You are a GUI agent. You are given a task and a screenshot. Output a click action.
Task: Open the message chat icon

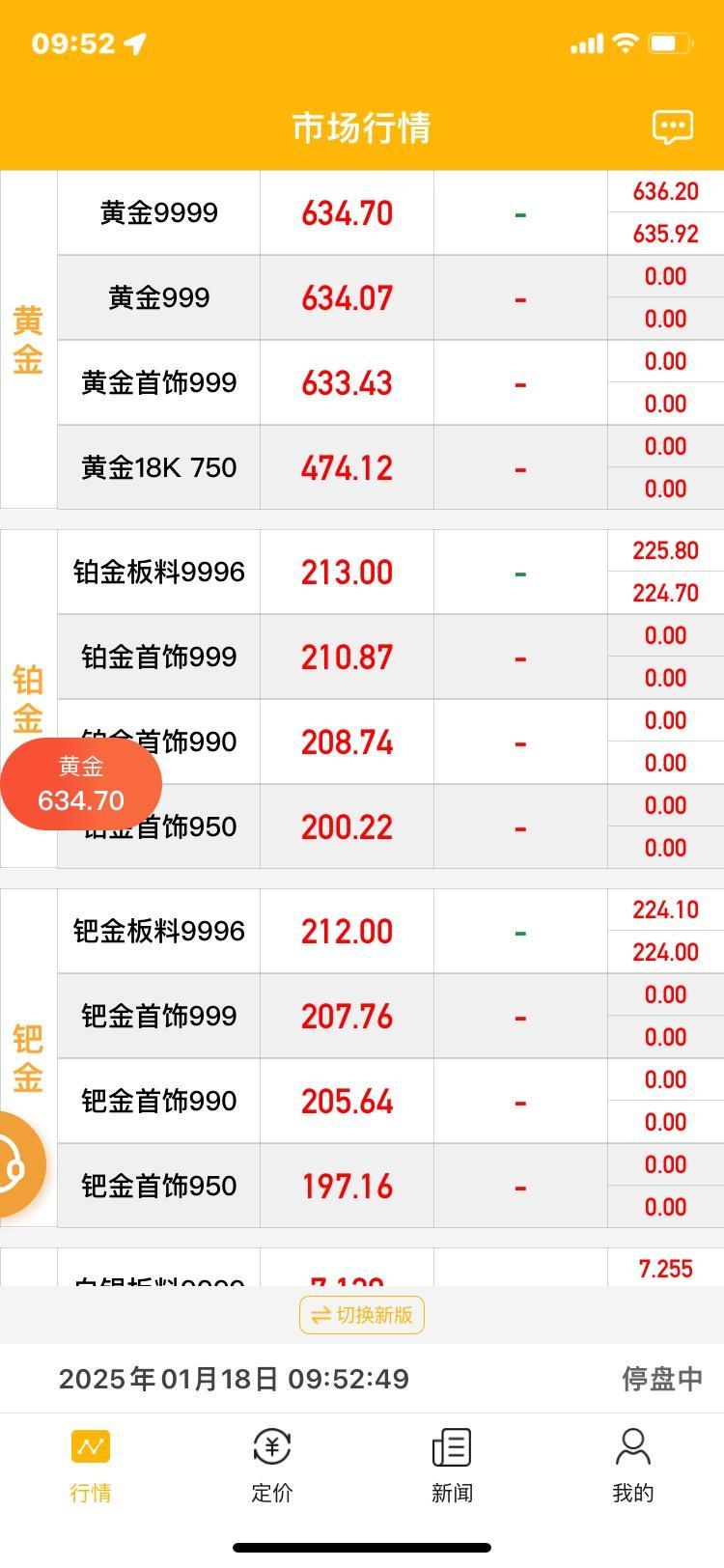pyautogui.click(x=672, y=127)
